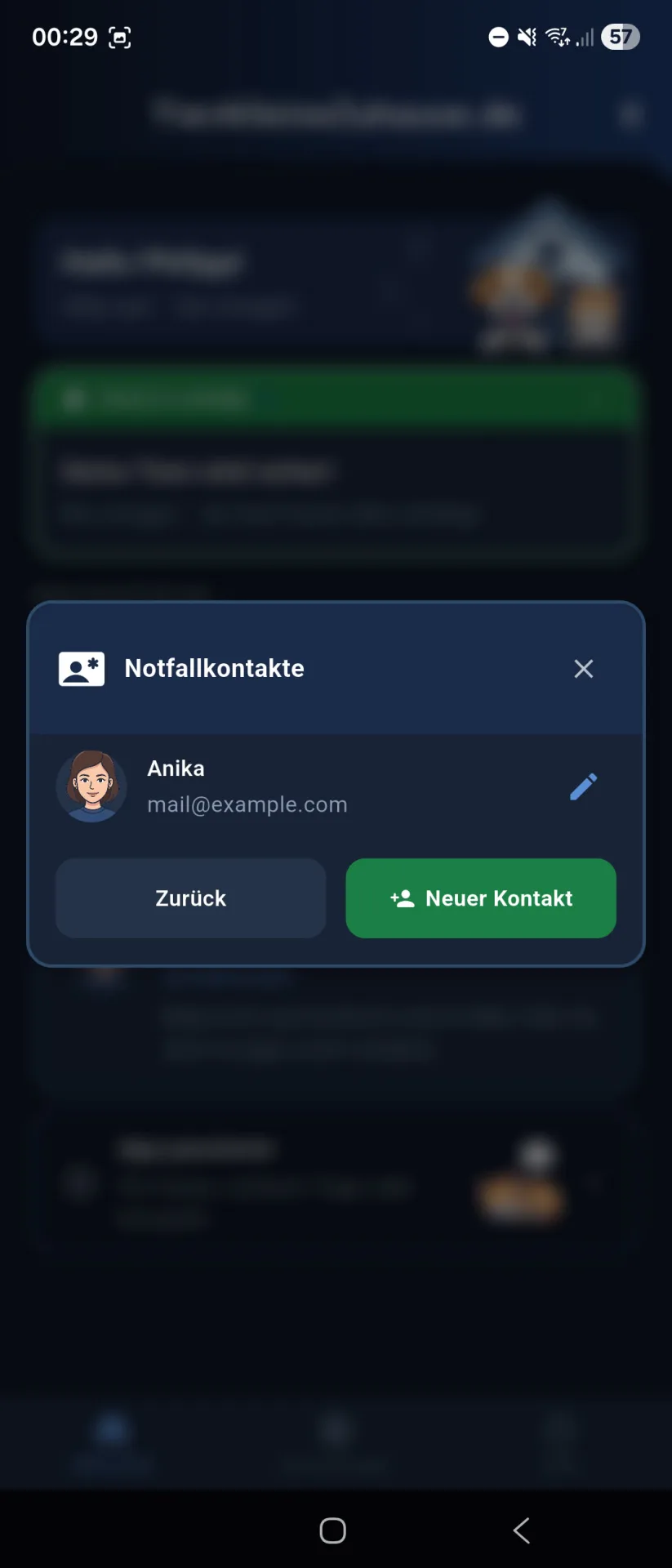Add a new contact via Neuer Kontakt
The width and height of the screenshot is (672, 1568).
pyautogui.click(x=481, y=898)
